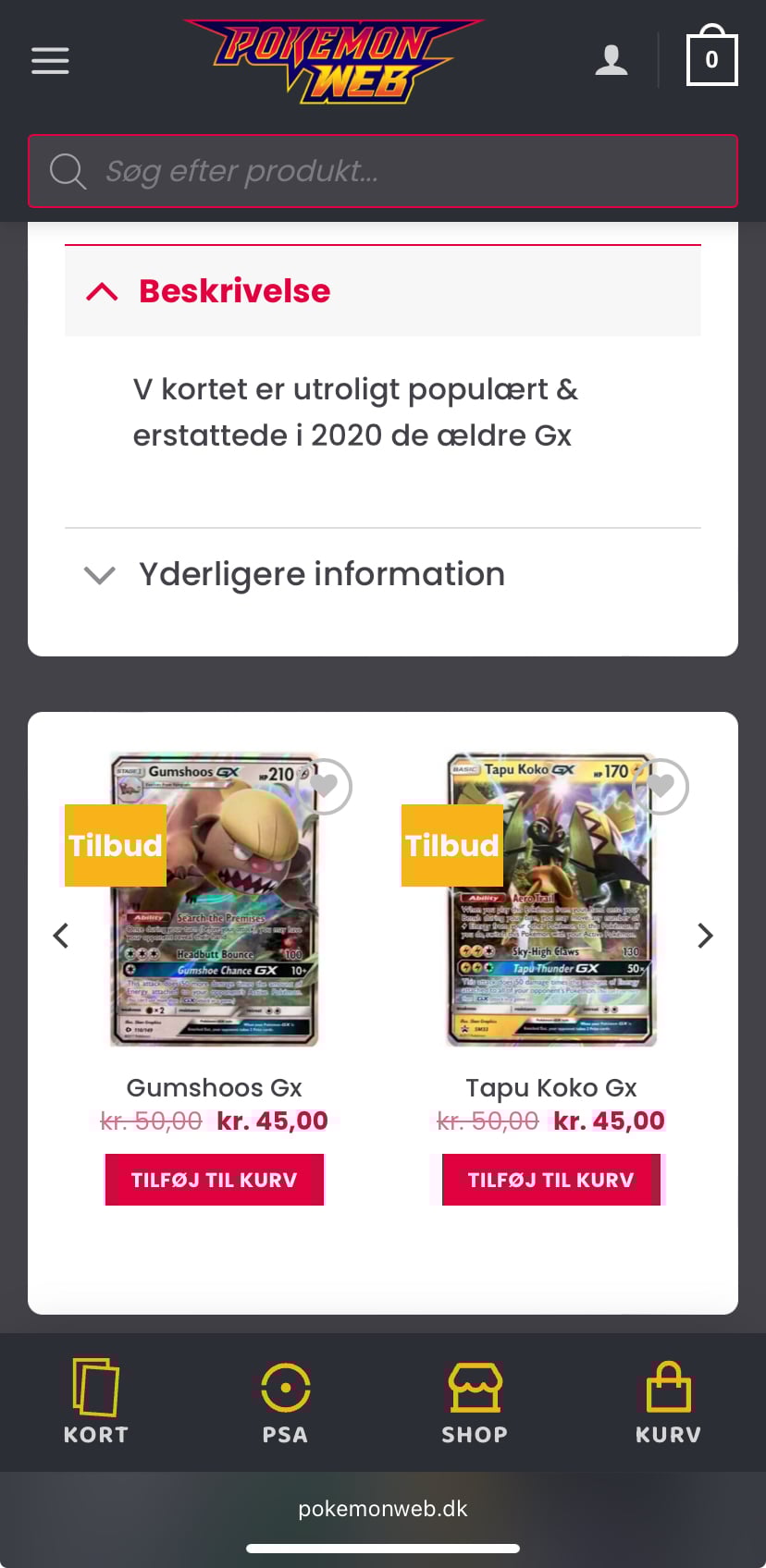Show next products in the carousel

pyautogui.click(x=705, y=936)
